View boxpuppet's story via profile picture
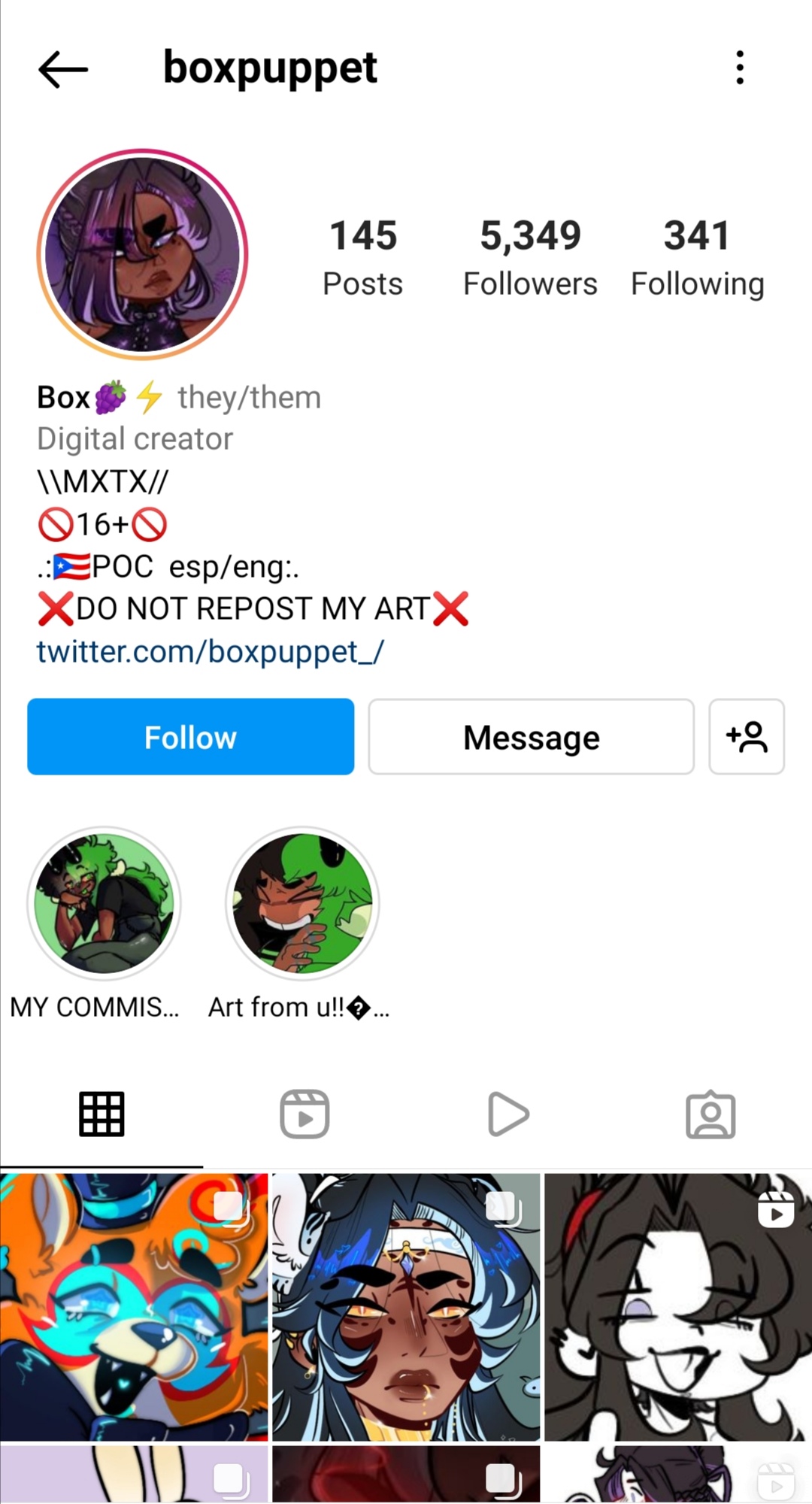Screen dimensions: 812x1504 tap(142, 254)
